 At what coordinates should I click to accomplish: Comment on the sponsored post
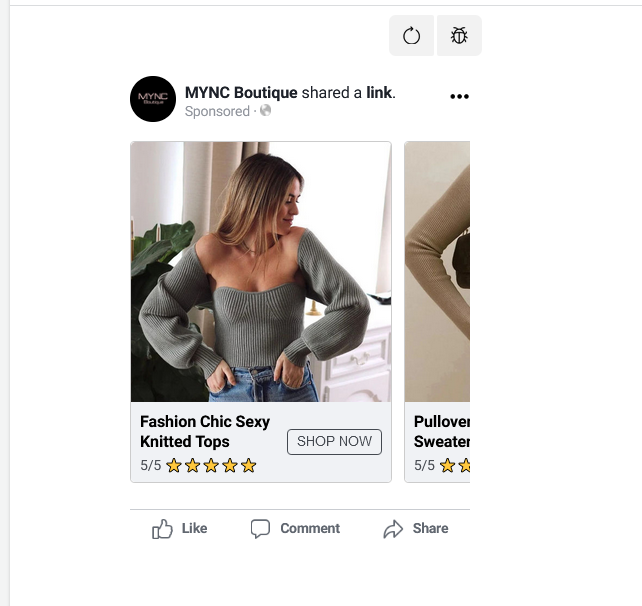tap(295, 529)
